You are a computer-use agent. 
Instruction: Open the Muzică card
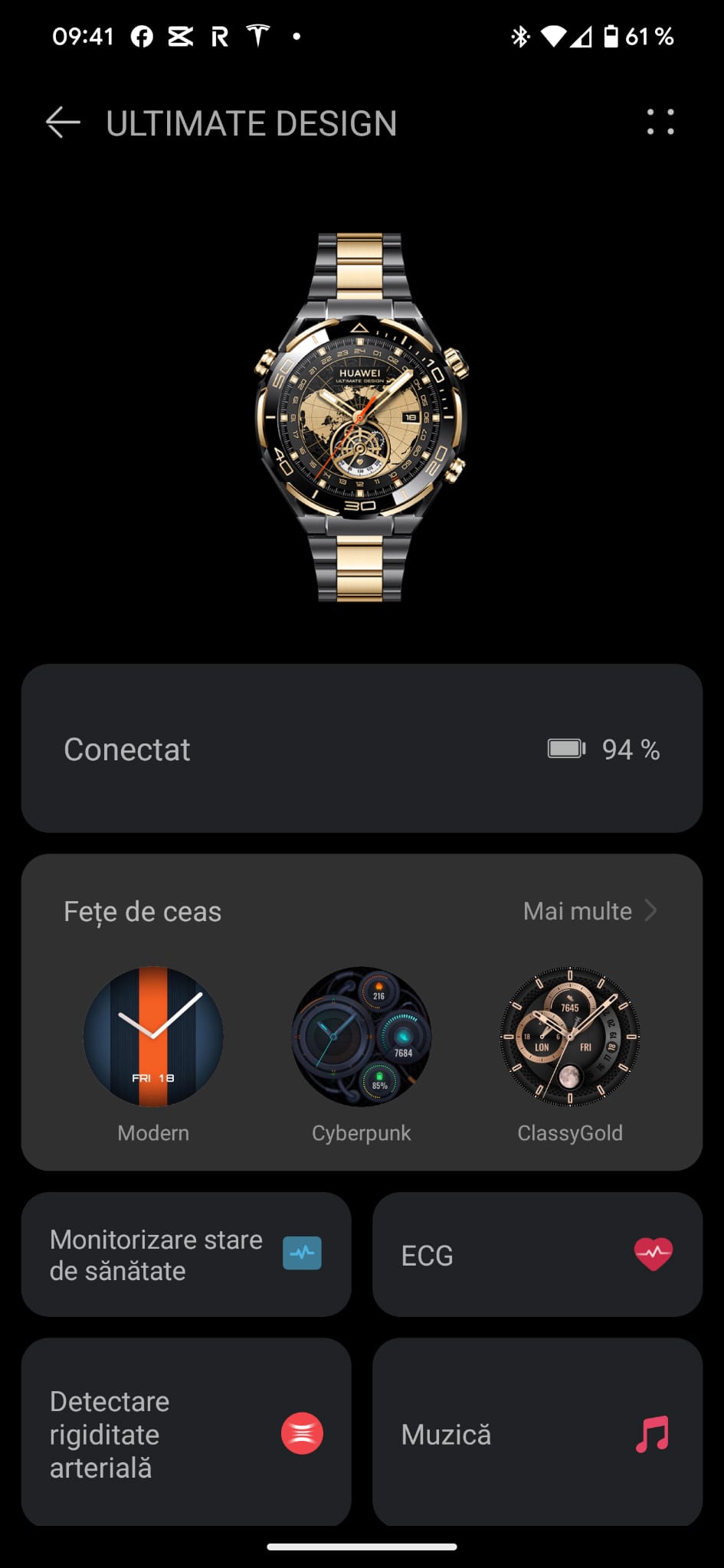[x=537, y=1433]
